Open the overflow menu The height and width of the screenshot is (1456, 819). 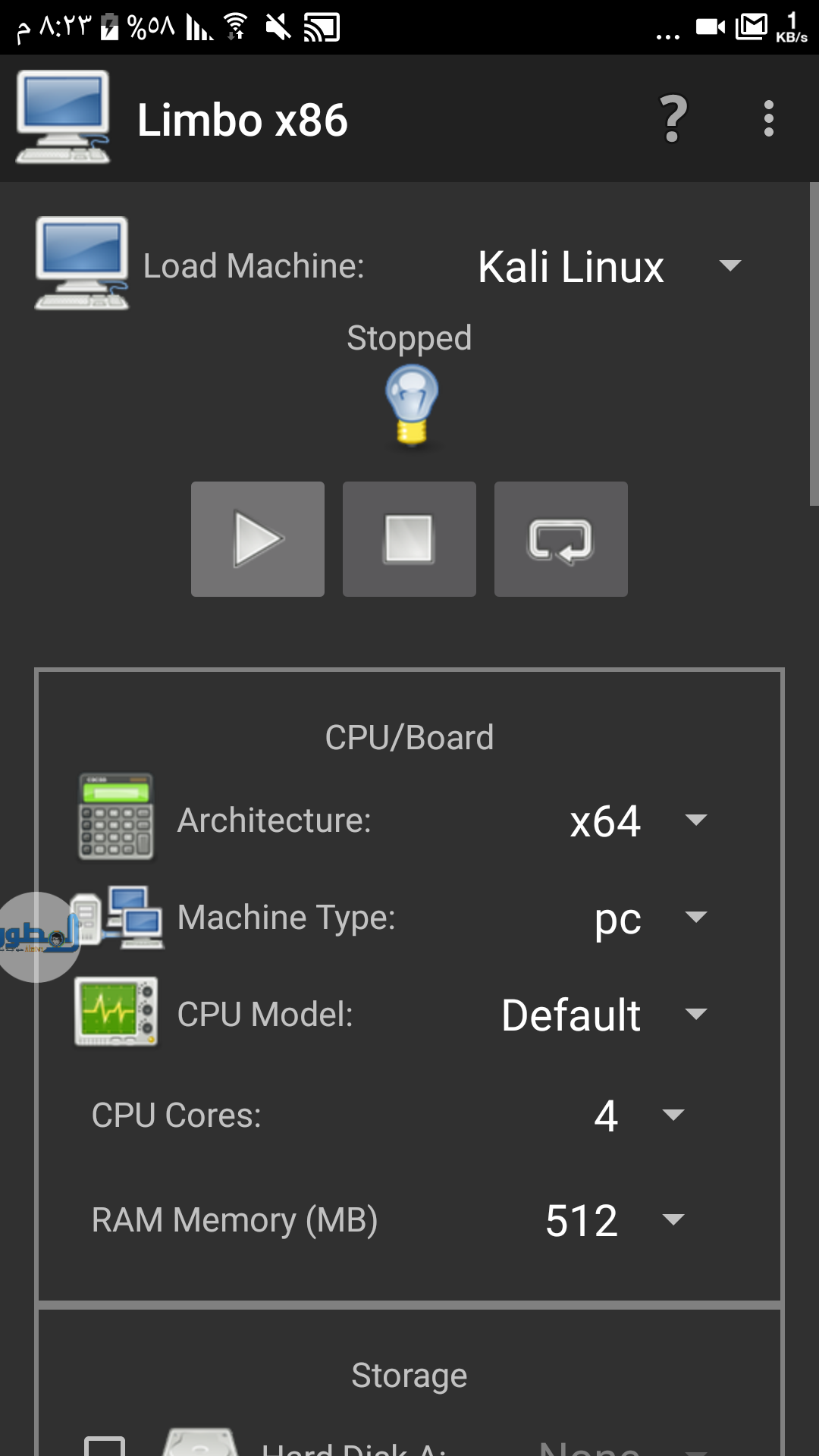tap(768, 119)
